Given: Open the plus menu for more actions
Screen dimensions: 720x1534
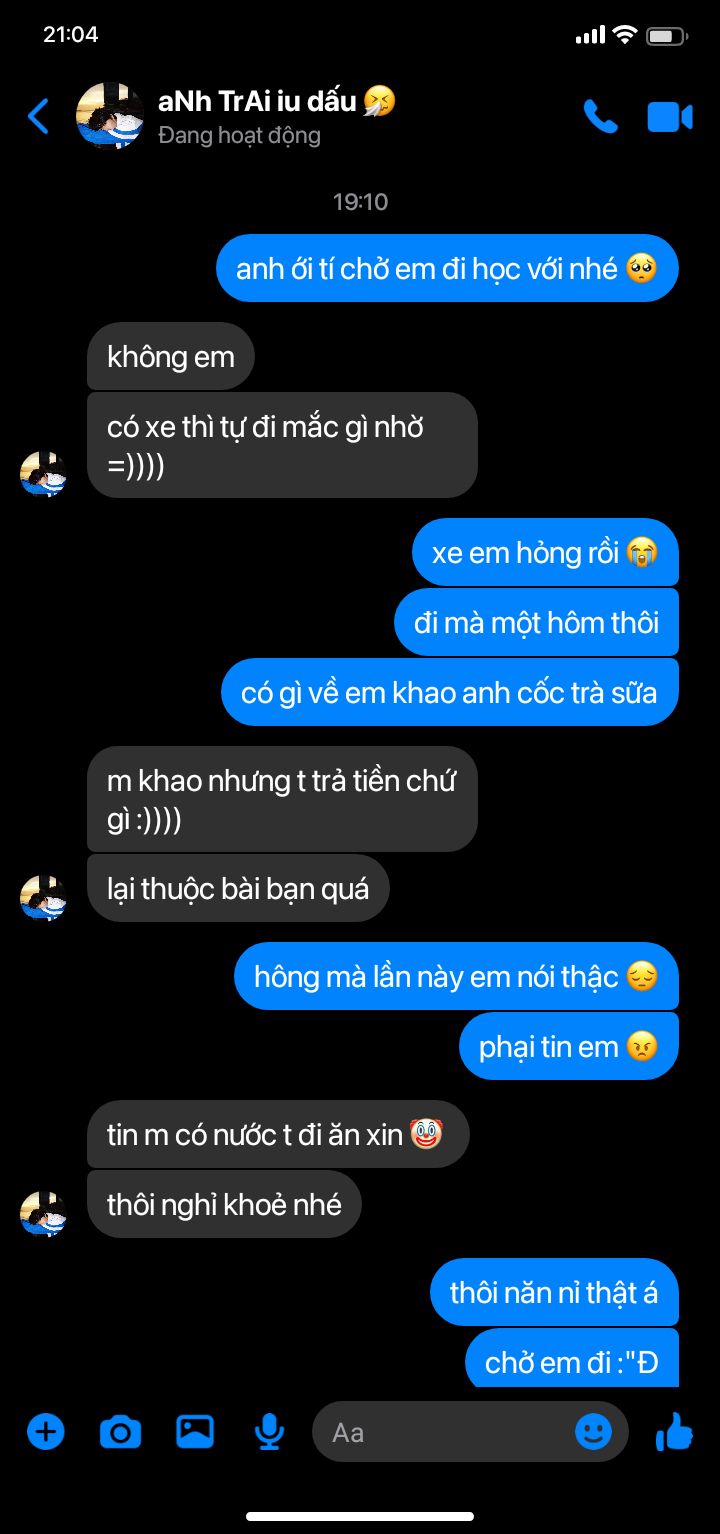Looking at the screenshot, I should [45, 1432].
